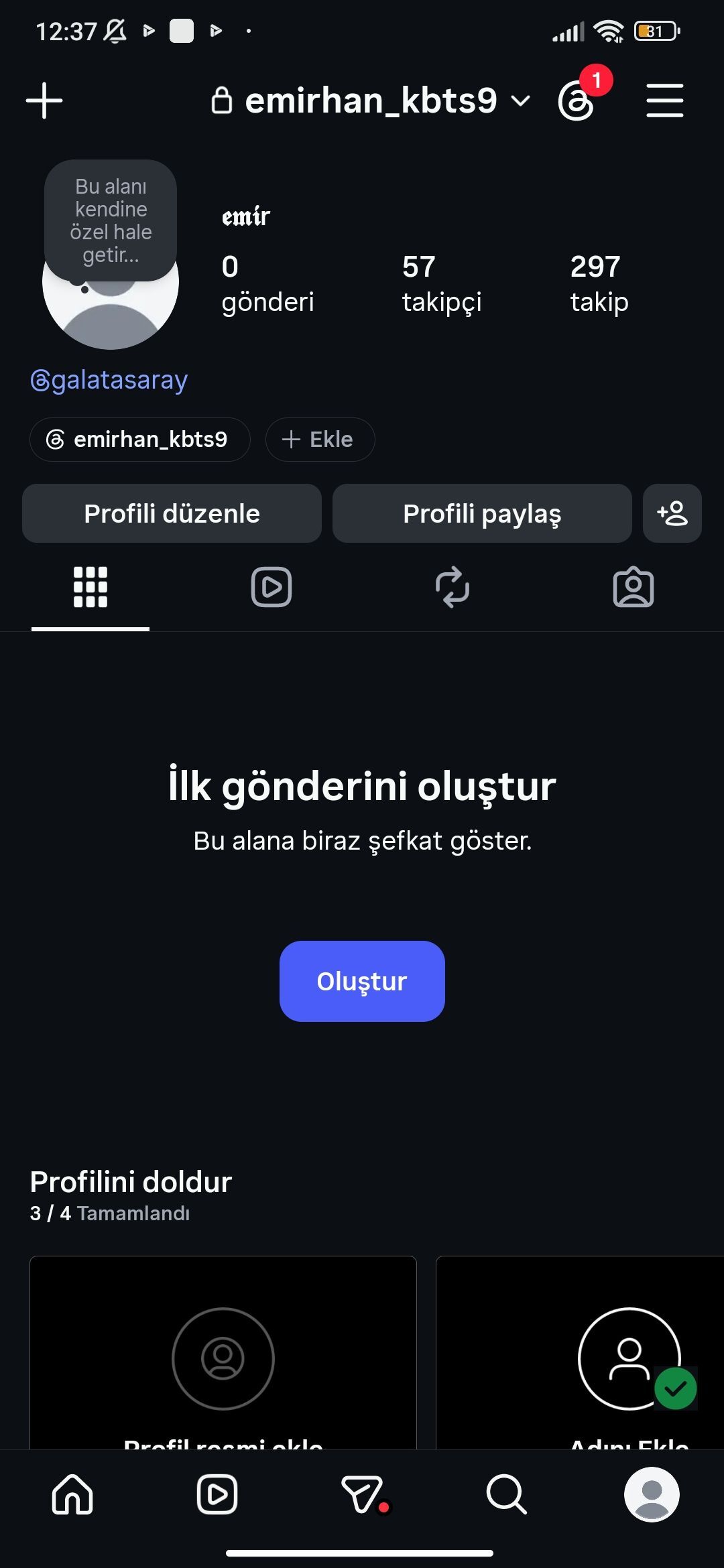
Task: Open the Profil resmi ekle card
Action: [x=223, y=1353]
